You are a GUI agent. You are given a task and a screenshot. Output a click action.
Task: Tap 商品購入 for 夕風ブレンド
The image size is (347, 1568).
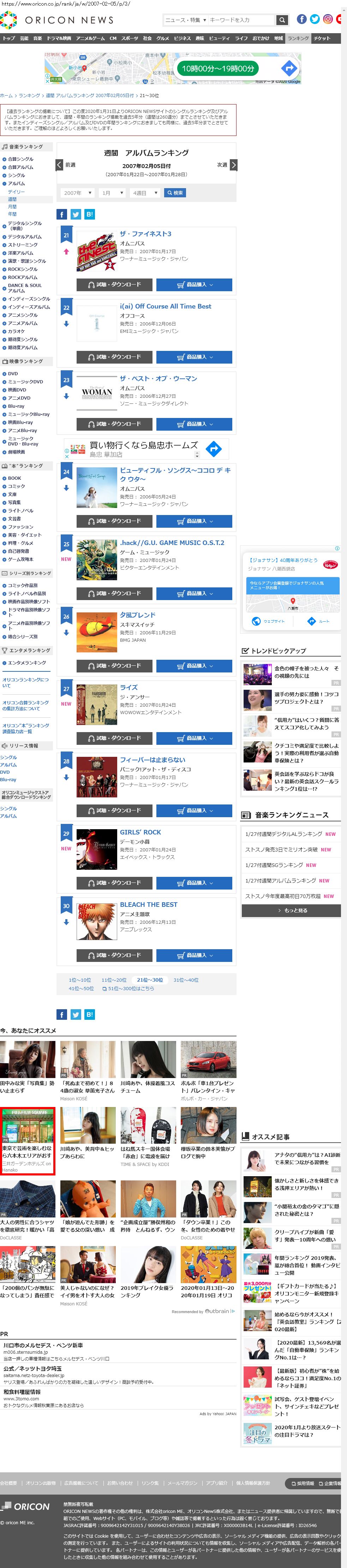point(193,666)
